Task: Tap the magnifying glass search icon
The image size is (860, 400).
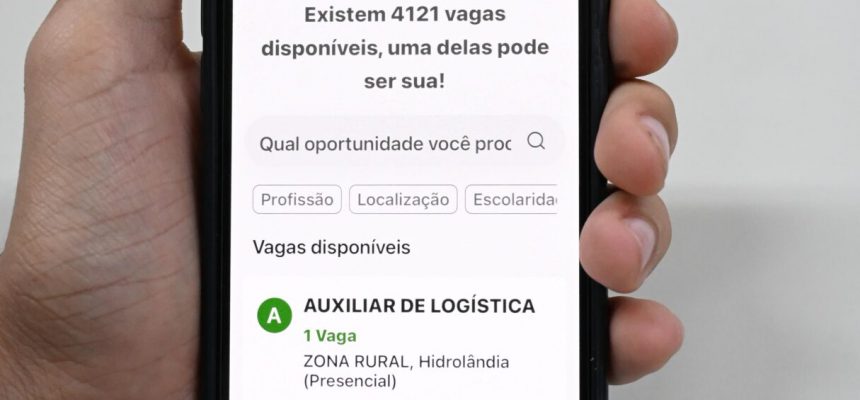Action: pyautogui.click(x=536, y=141)
